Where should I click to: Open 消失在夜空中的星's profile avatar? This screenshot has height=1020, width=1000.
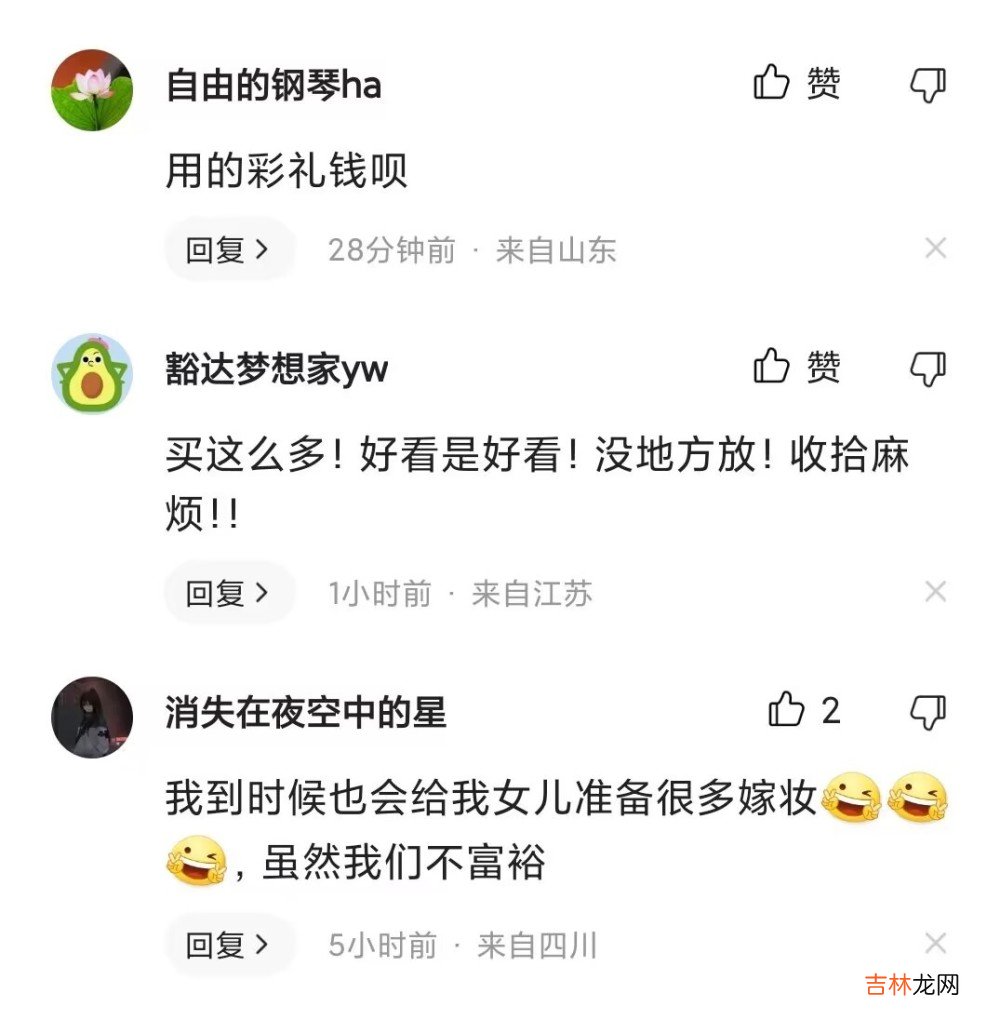(92, 717)
